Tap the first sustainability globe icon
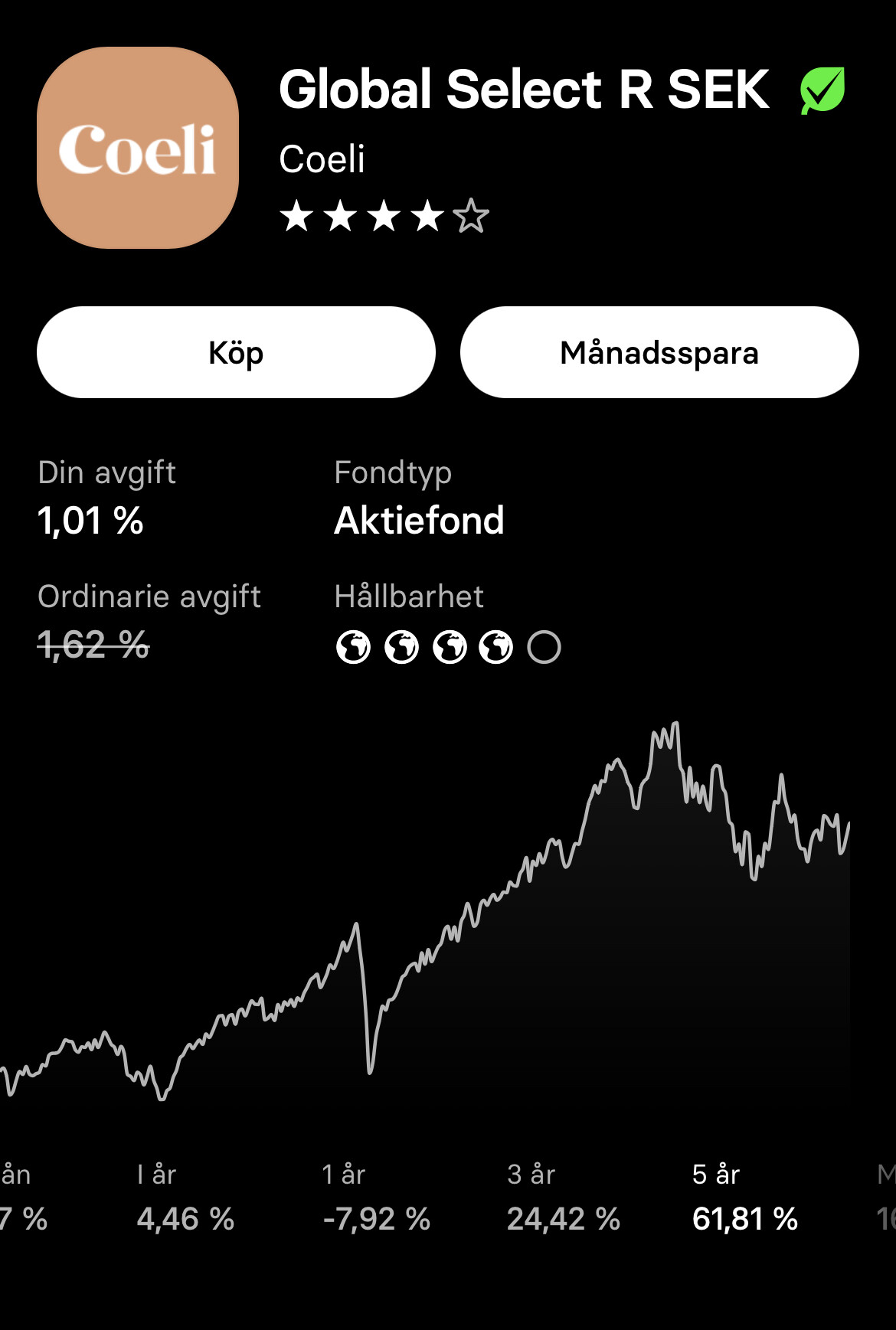 [352, 649]
